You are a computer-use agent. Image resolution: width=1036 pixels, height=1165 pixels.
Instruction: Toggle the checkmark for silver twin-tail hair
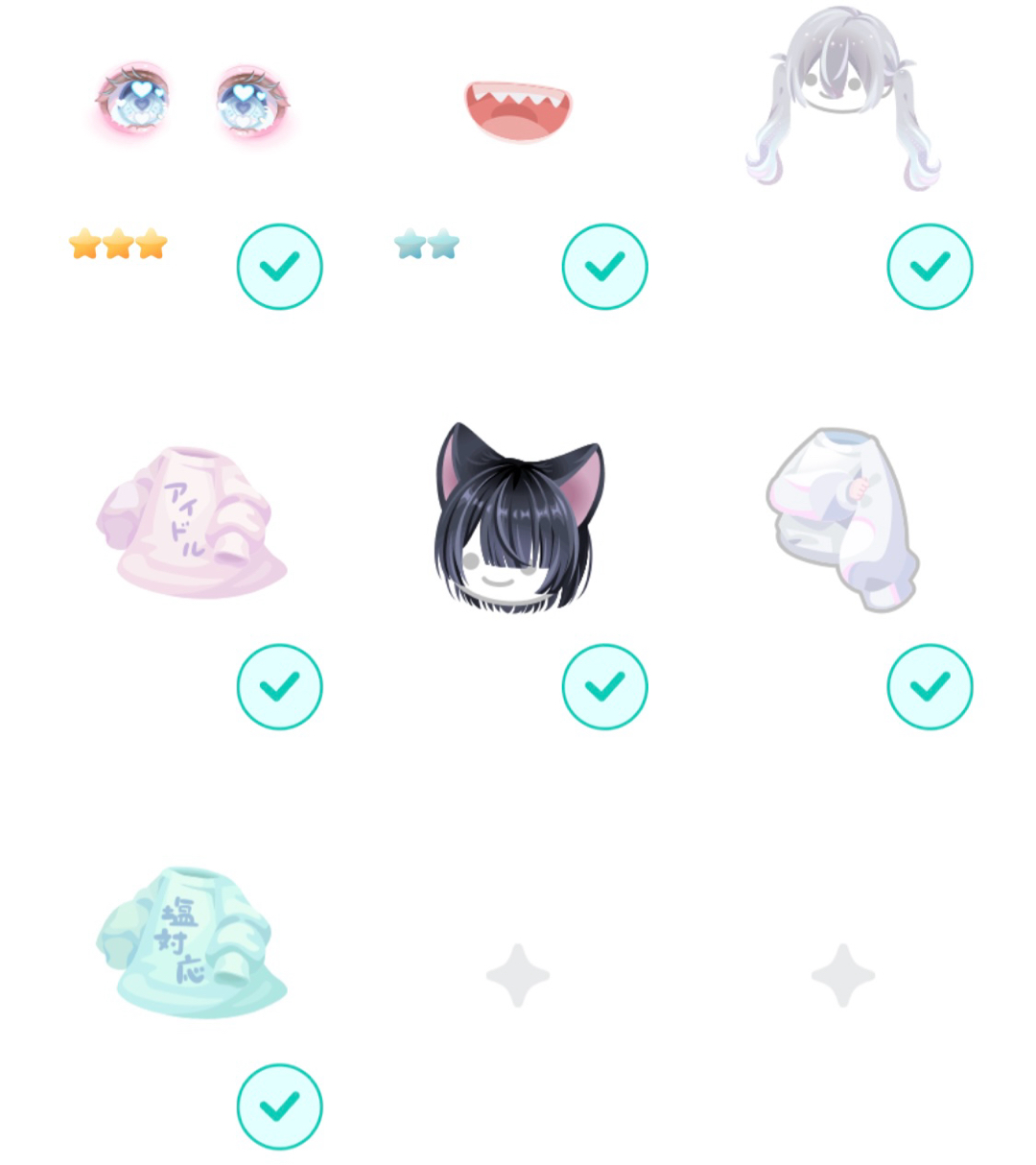(x=930, y=266)
